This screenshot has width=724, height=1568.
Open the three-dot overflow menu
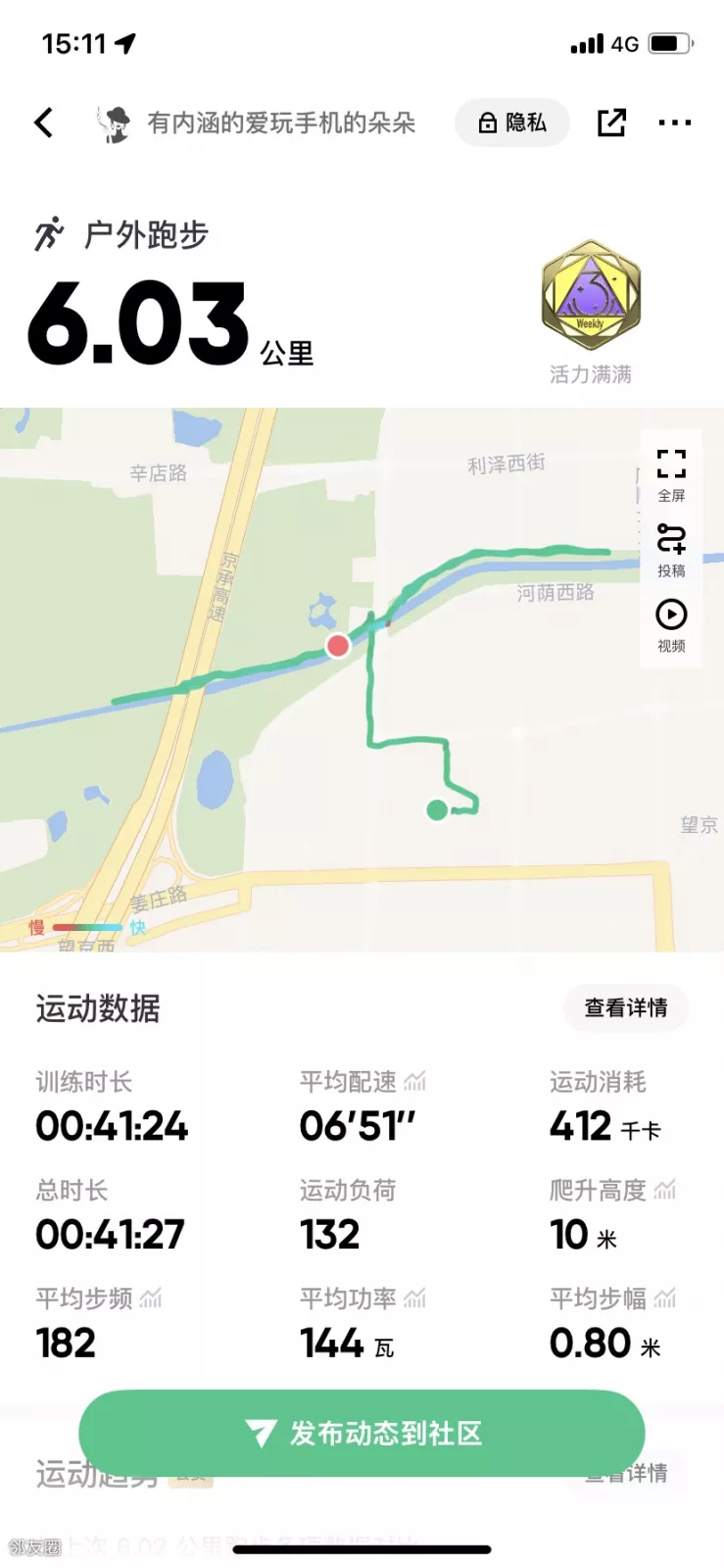pos(674,122)
